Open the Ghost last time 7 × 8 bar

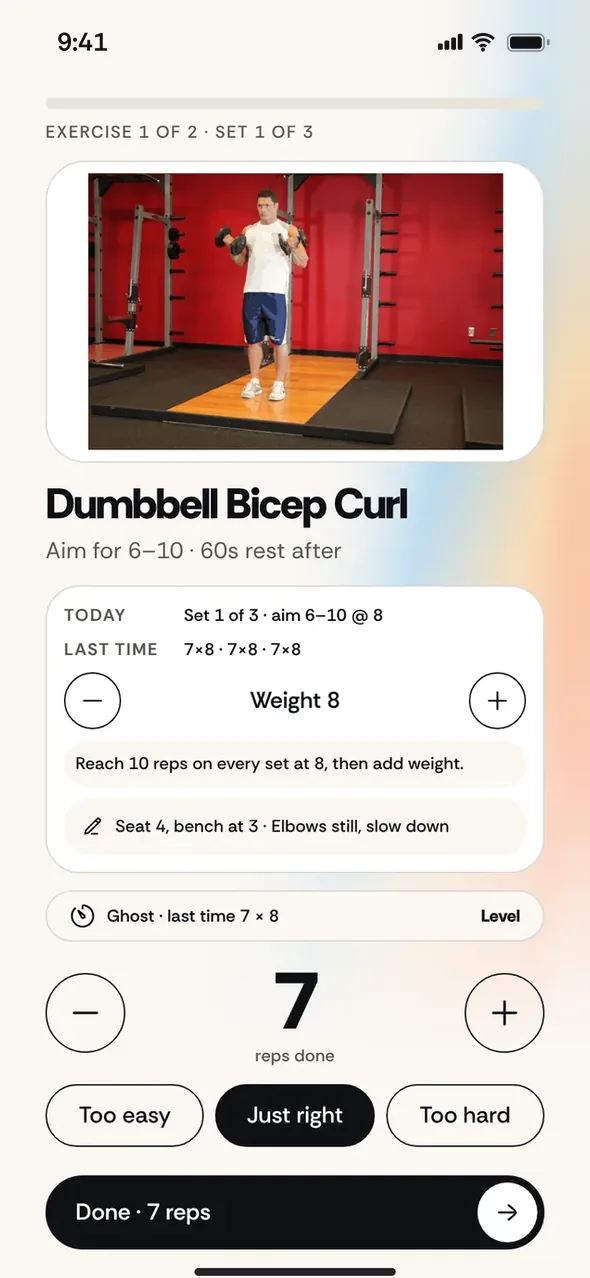point(295,916)
